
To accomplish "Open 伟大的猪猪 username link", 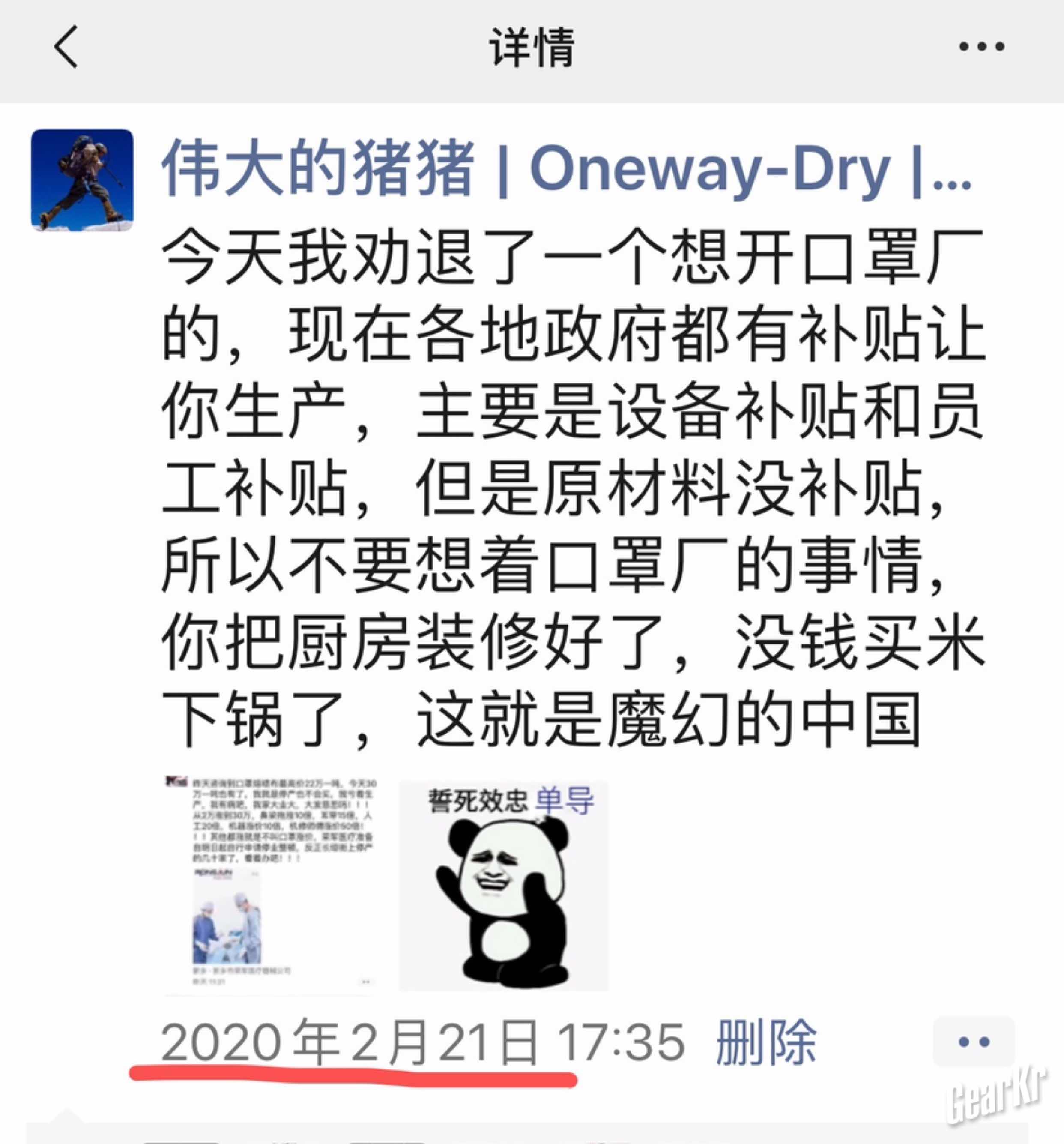I will pyautogui.click(x=566, y=169).
